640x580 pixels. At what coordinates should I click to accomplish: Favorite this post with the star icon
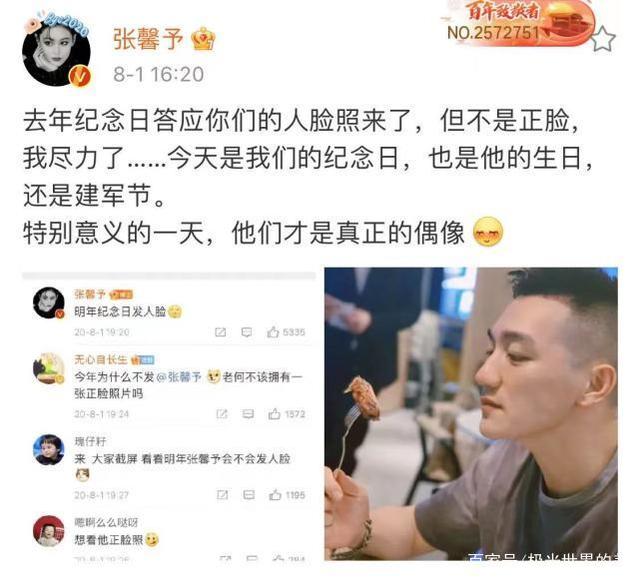click(602, 39)
